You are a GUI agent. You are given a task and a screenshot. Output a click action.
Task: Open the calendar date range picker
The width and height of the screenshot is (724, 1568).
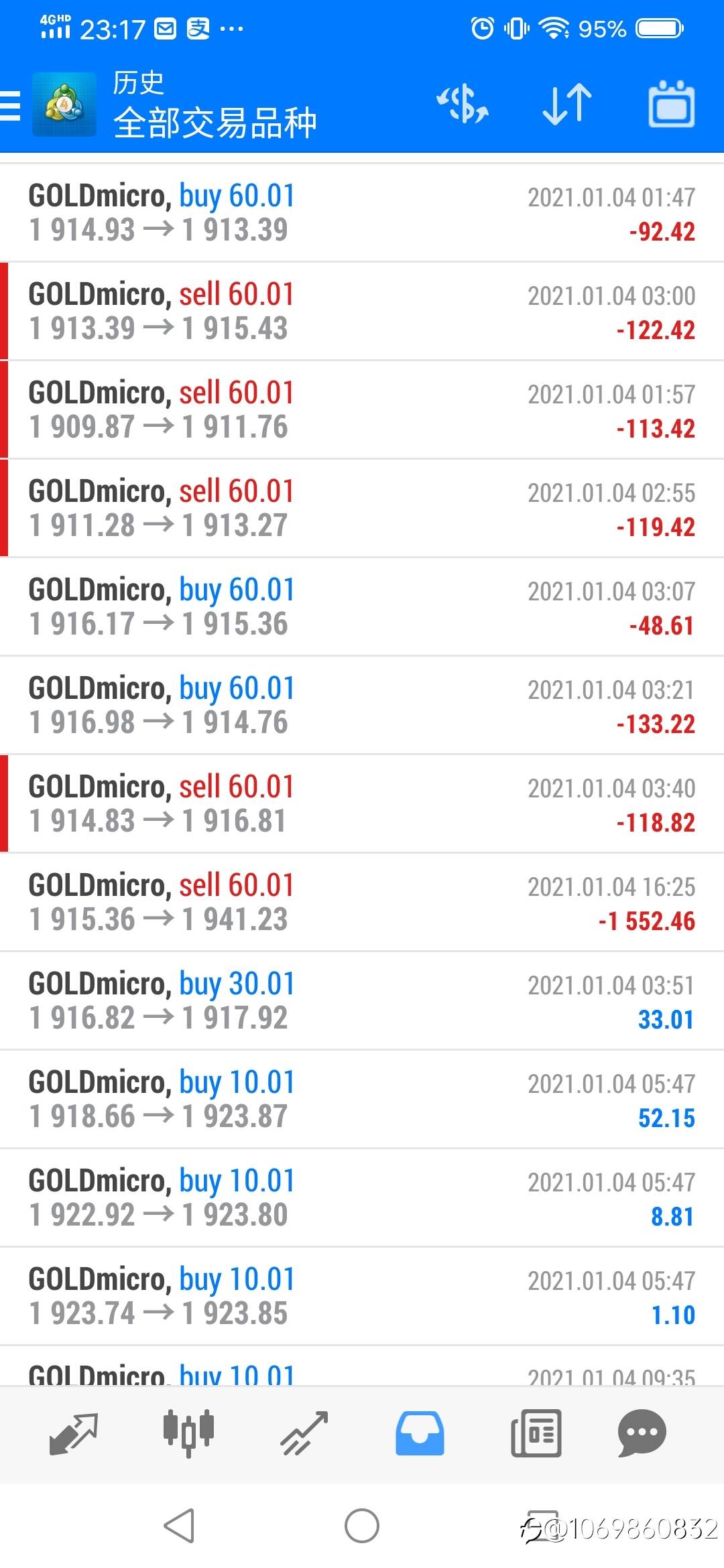pos(672,104)
